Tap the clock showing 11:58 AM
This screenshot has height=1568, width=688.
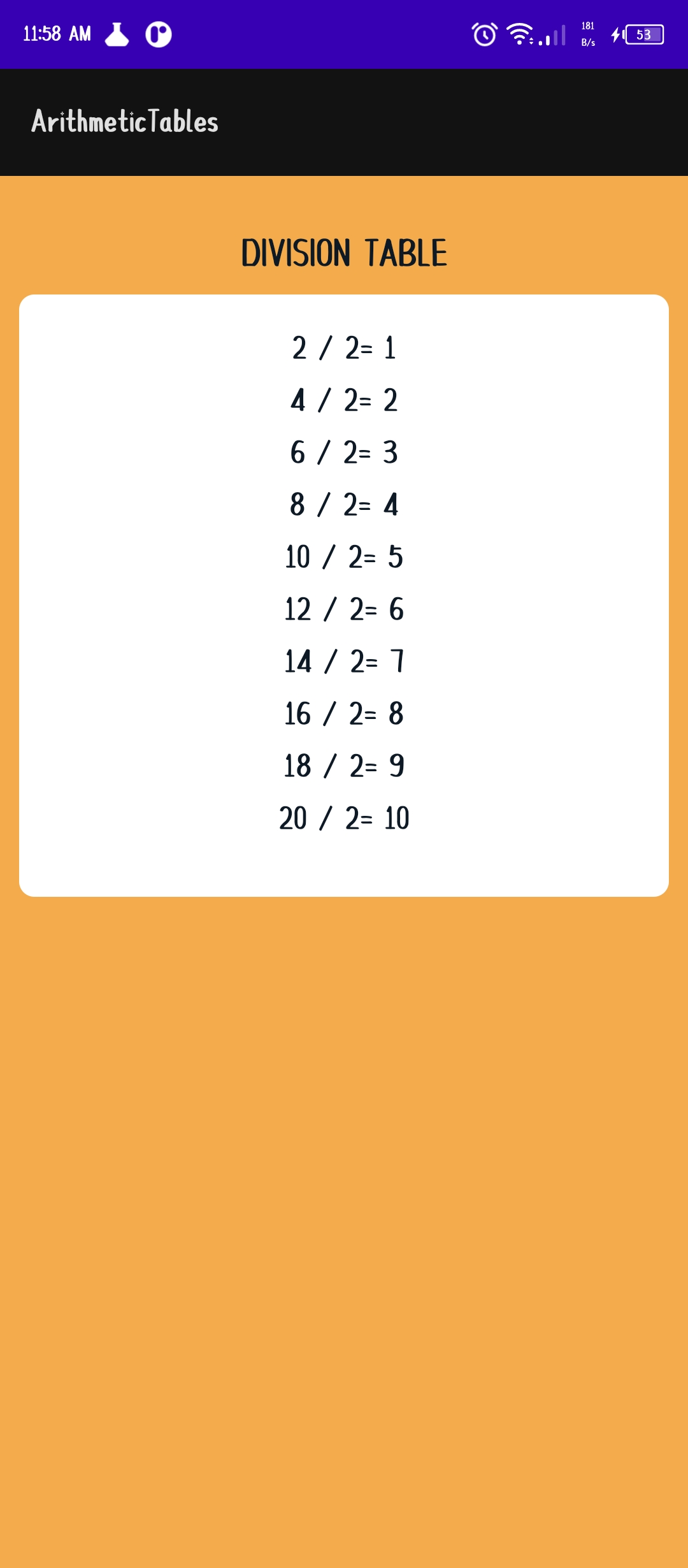pos(56,34)
